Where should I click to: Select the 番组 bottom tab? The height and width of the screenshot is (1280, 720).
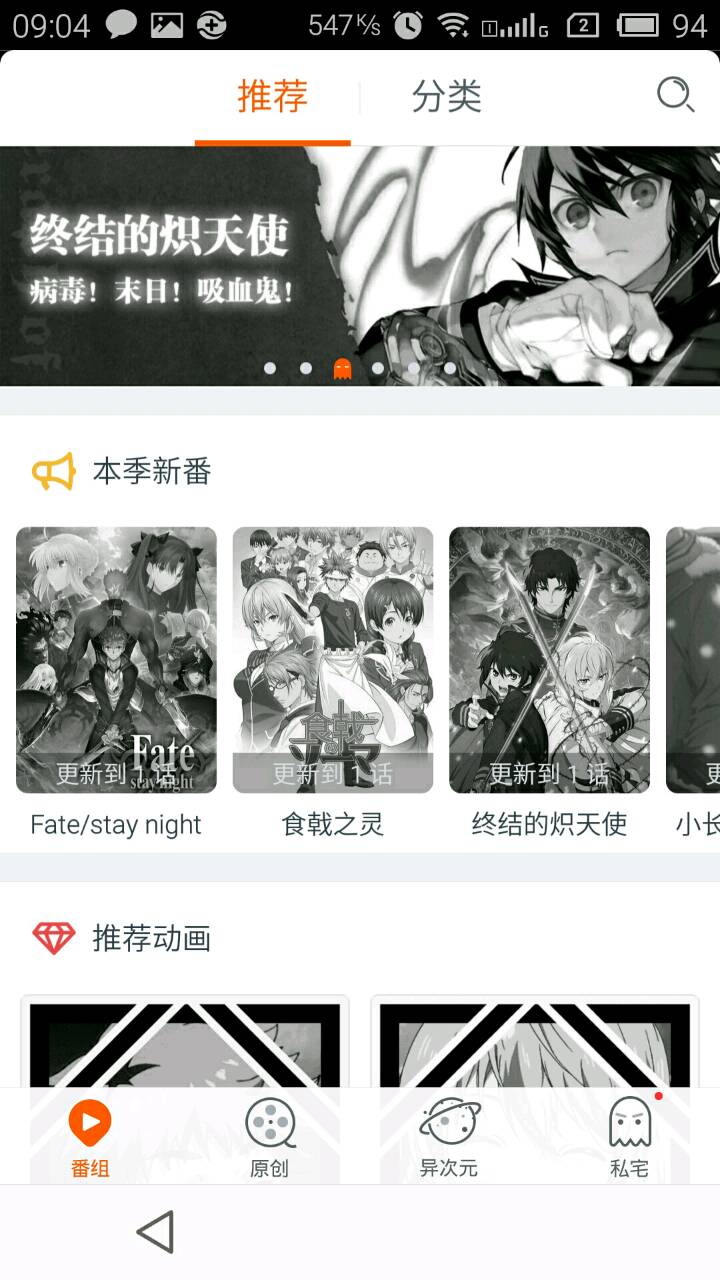click(x=90, y=1138)
